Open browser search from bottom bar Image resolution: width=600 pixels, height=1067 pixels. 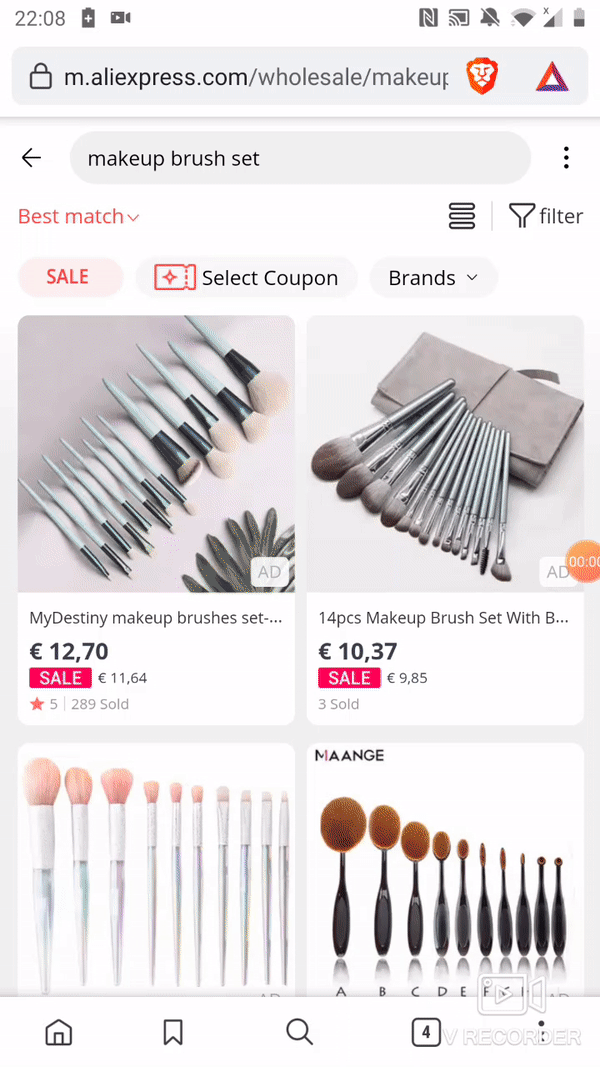pos(299,1032)
